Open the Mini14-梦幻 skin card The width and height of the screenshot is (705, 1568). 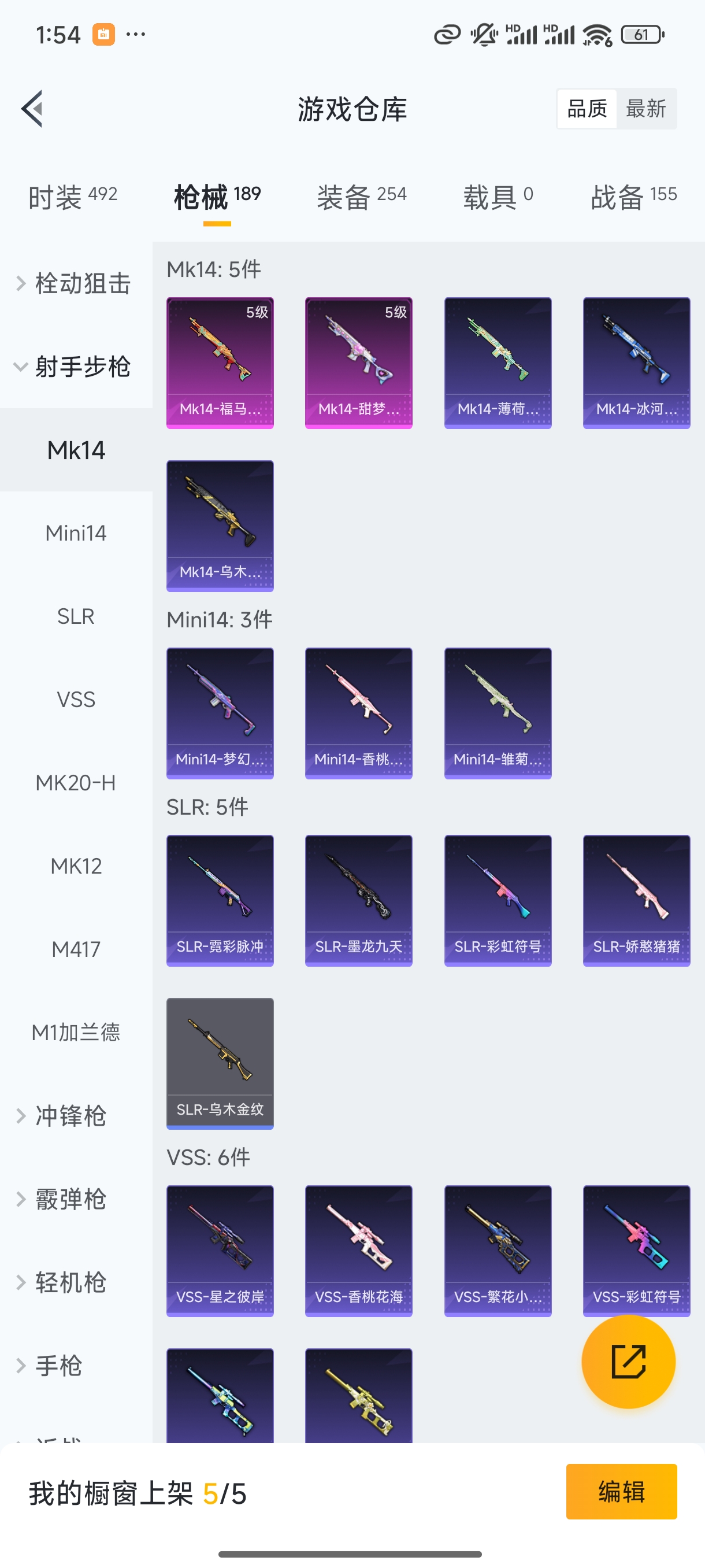pos(220,713)
